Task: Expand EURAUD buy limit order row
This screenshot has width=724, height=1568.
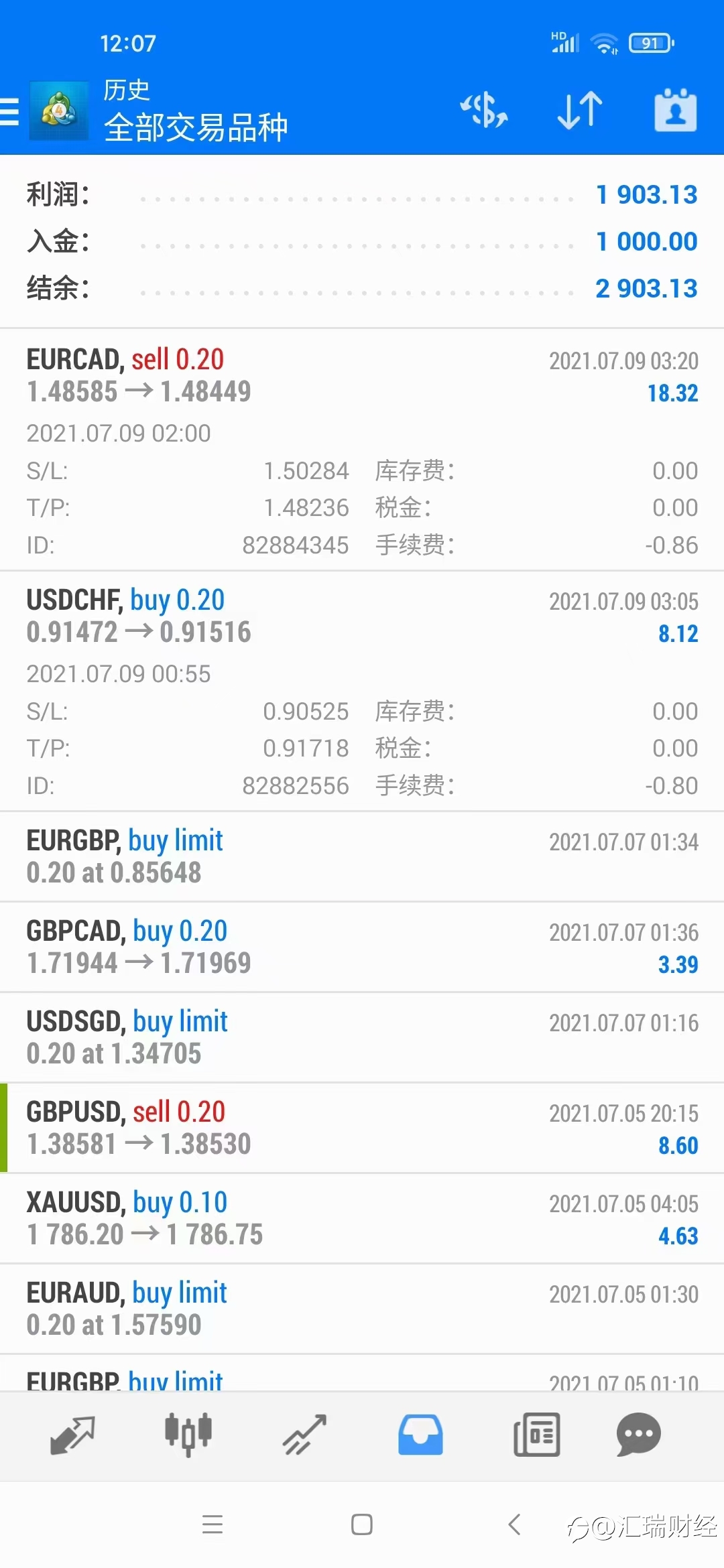Action: (x=362, y=1309)
